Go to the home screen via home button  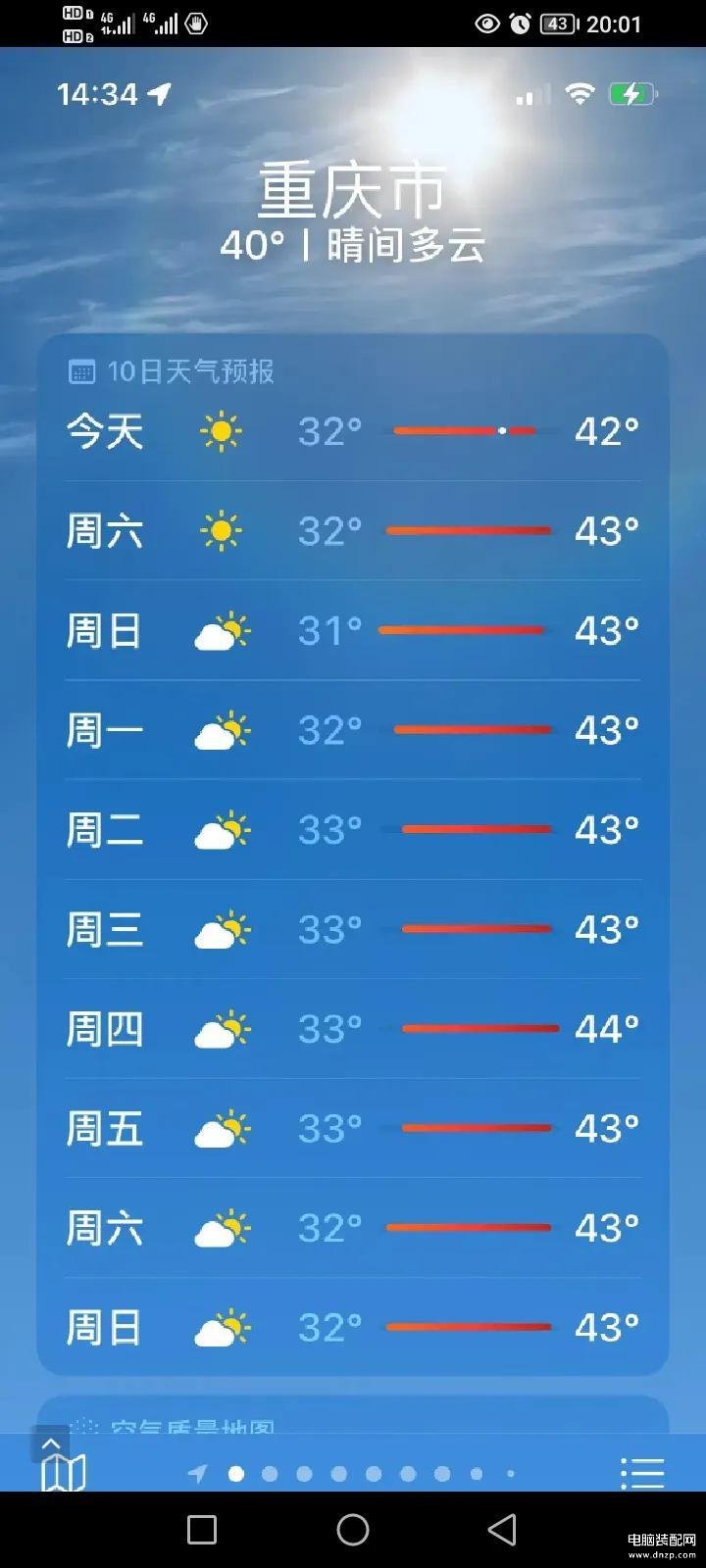click(x=353, y=1530)
